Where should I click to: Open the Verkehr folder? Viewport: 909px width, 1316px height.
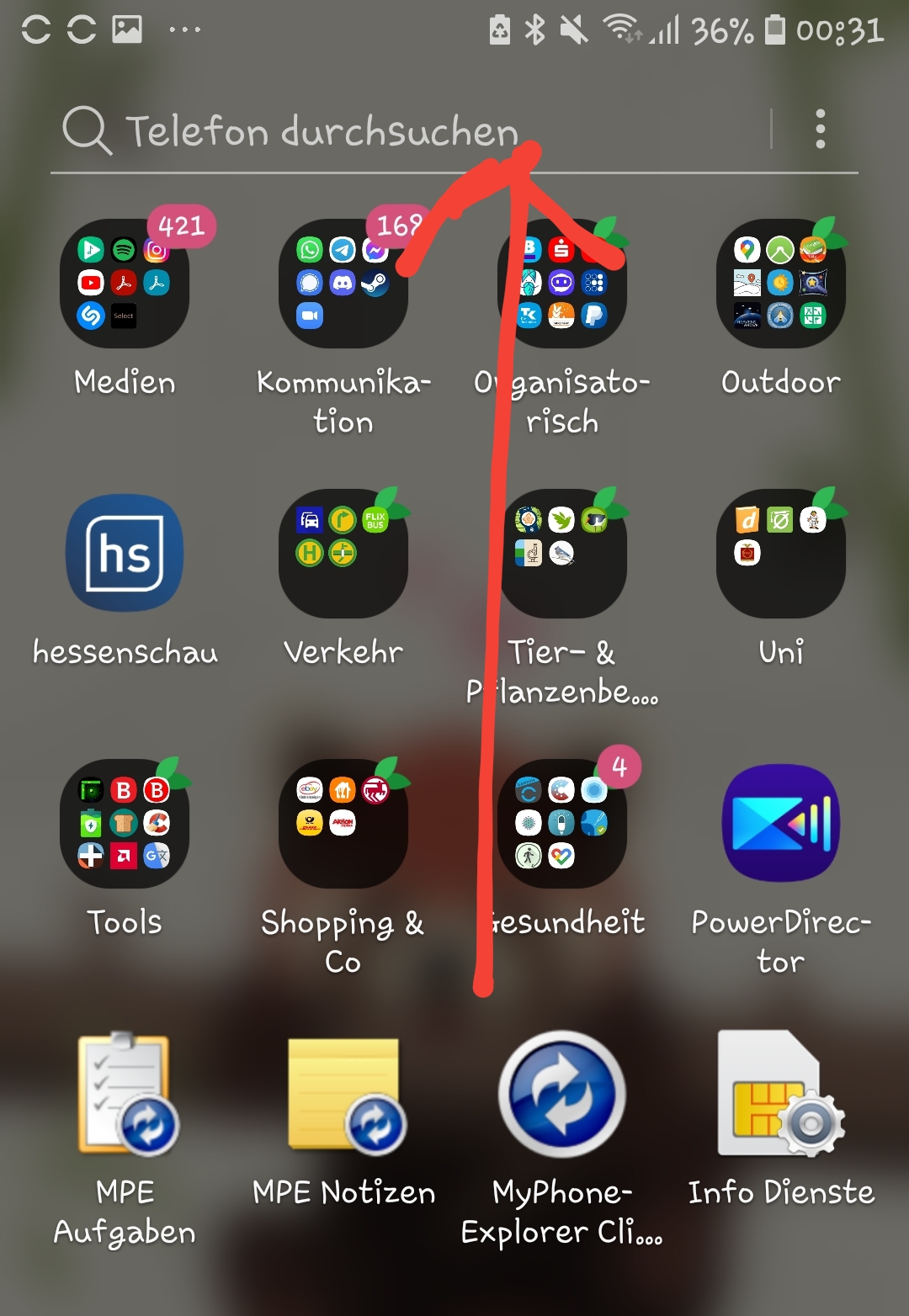pos(343,554)
